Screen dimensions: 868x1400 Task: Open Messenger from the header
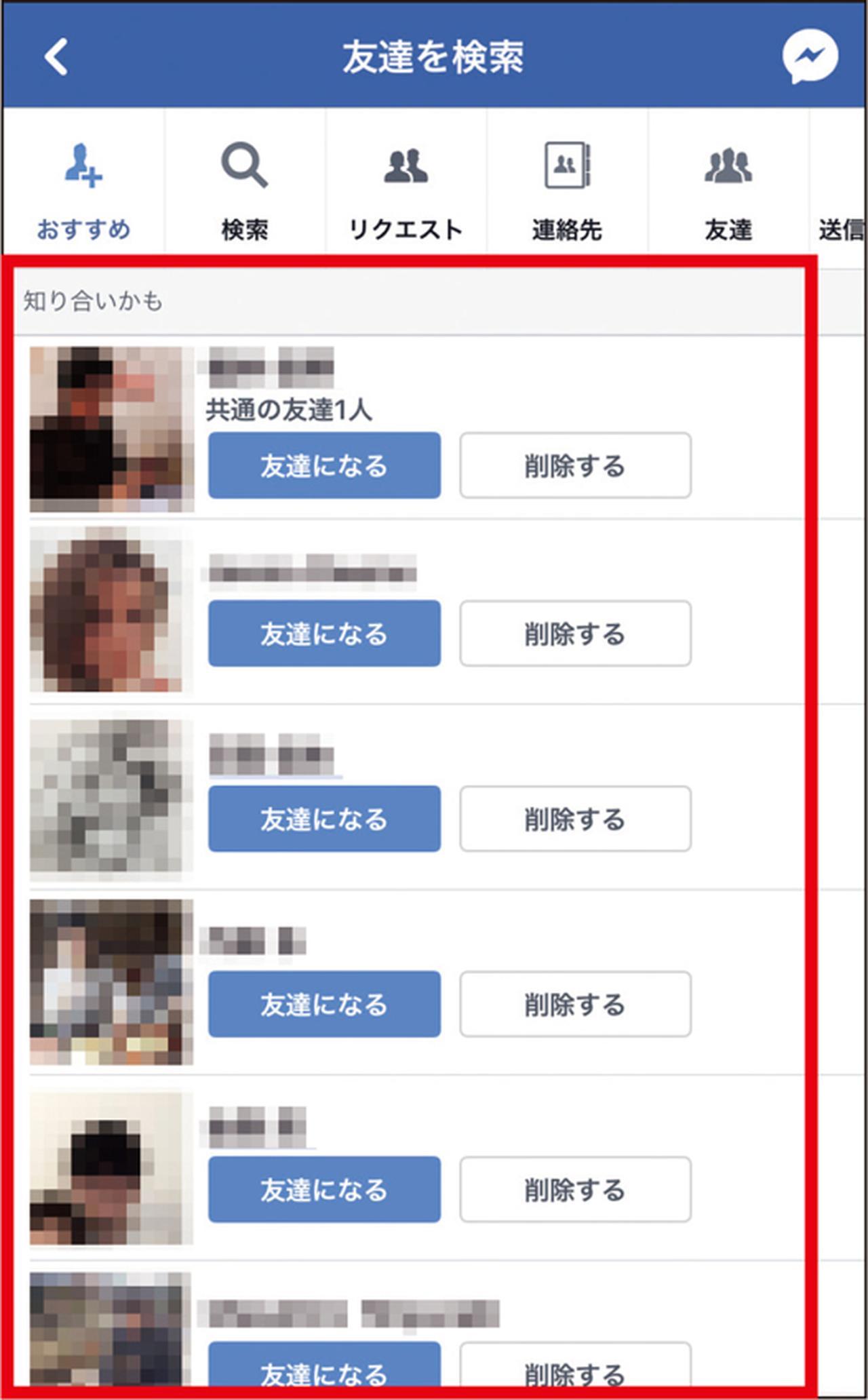(x=810, y=56)
